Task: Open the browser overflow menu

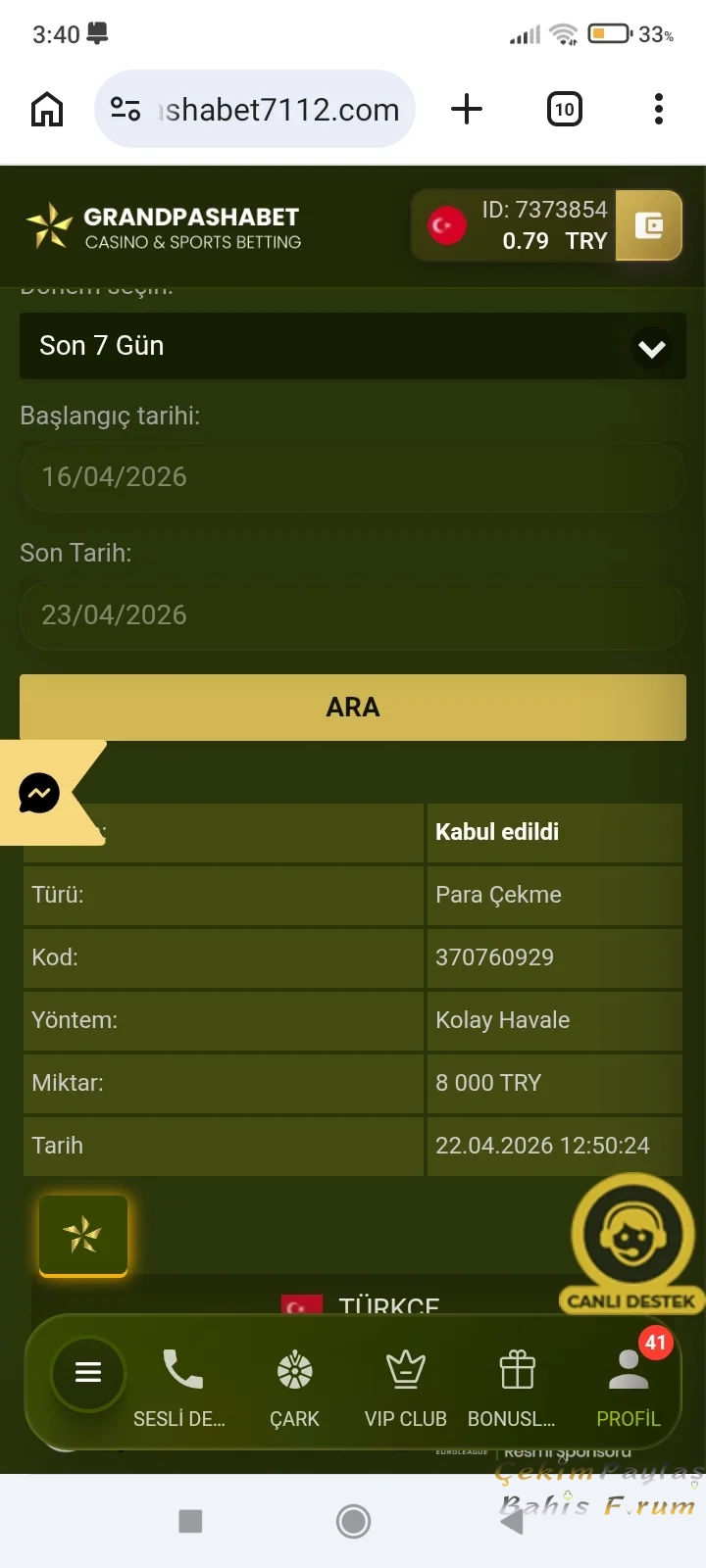Action: (658, 109)
